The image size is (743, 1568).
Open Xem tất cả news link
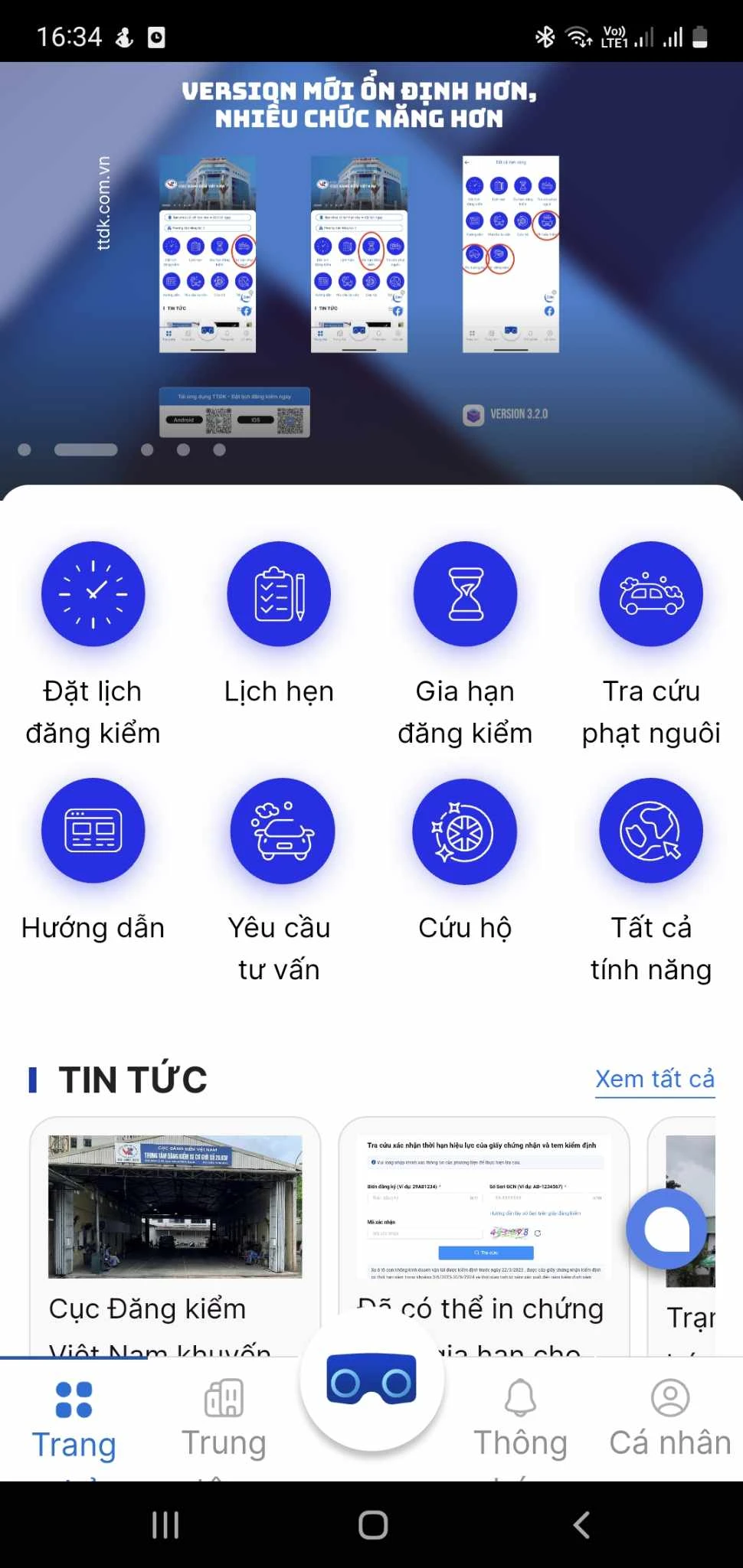tap(654, 1080)
